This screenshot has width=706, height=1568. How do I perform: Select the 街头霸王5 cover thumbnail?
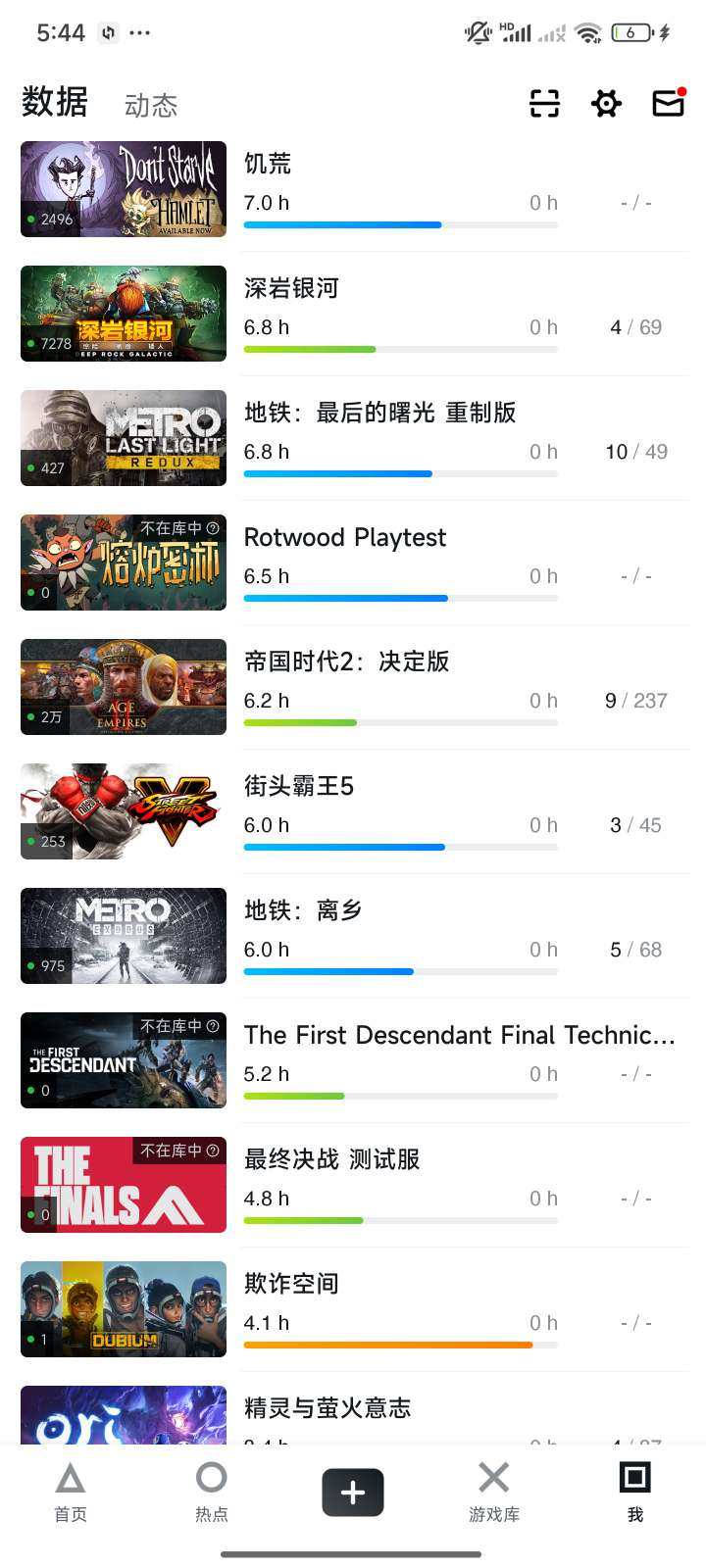(123, 810)
